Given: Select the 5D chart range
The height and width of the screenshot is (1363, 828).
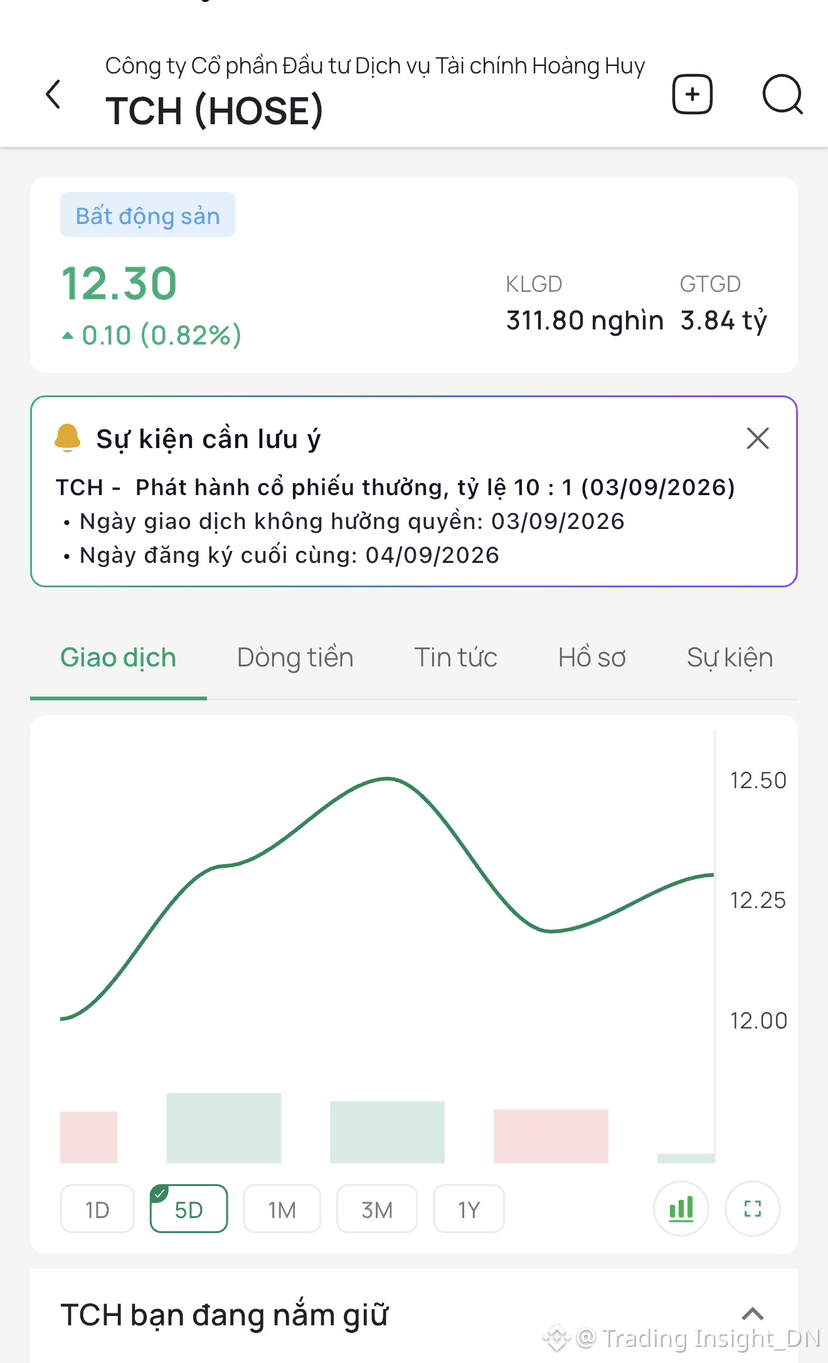Looking at the screenshot, I should click(189, 1210).
